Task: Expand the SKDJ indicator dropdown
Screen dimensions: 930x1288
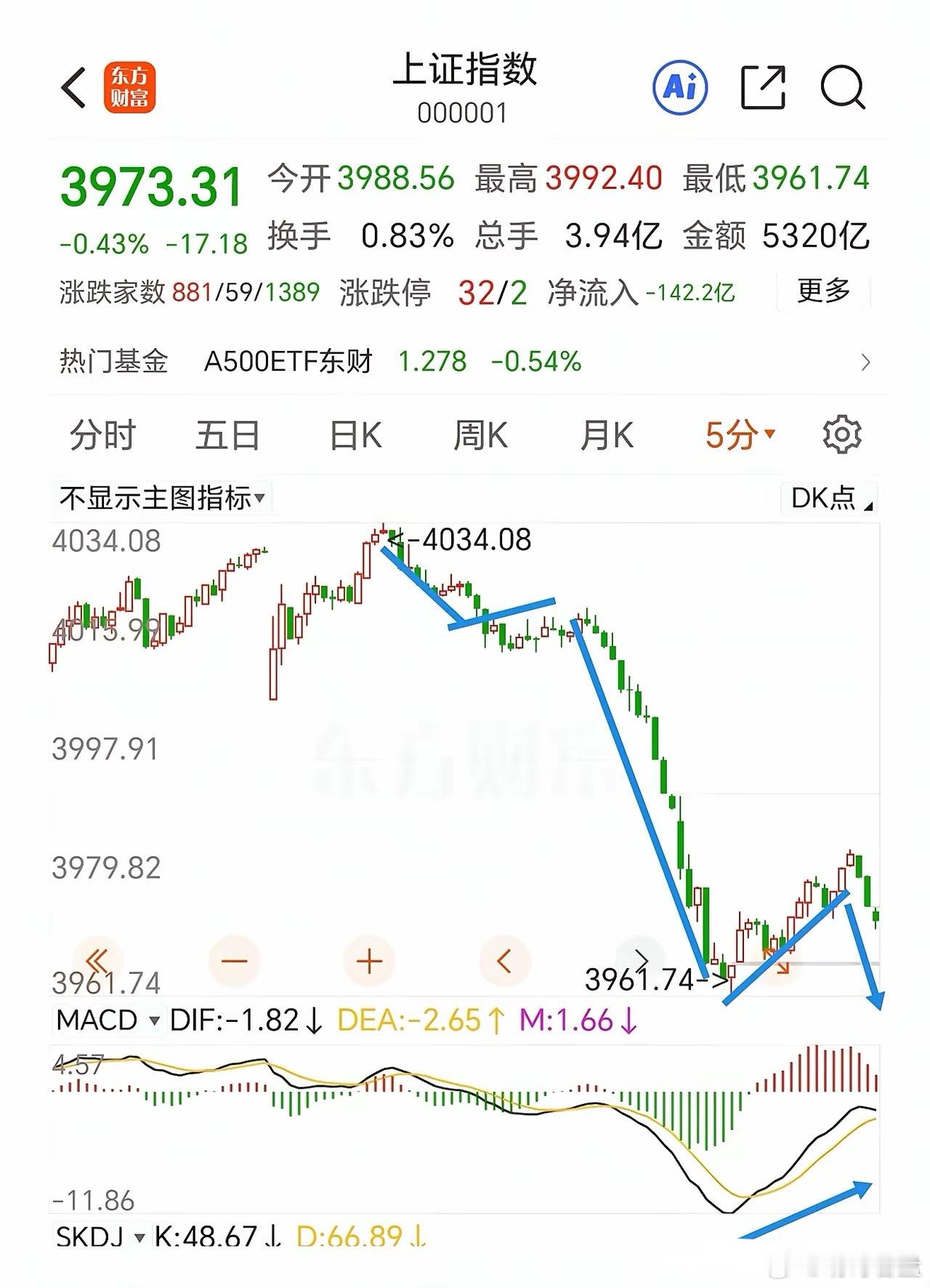Action: 100,1237
